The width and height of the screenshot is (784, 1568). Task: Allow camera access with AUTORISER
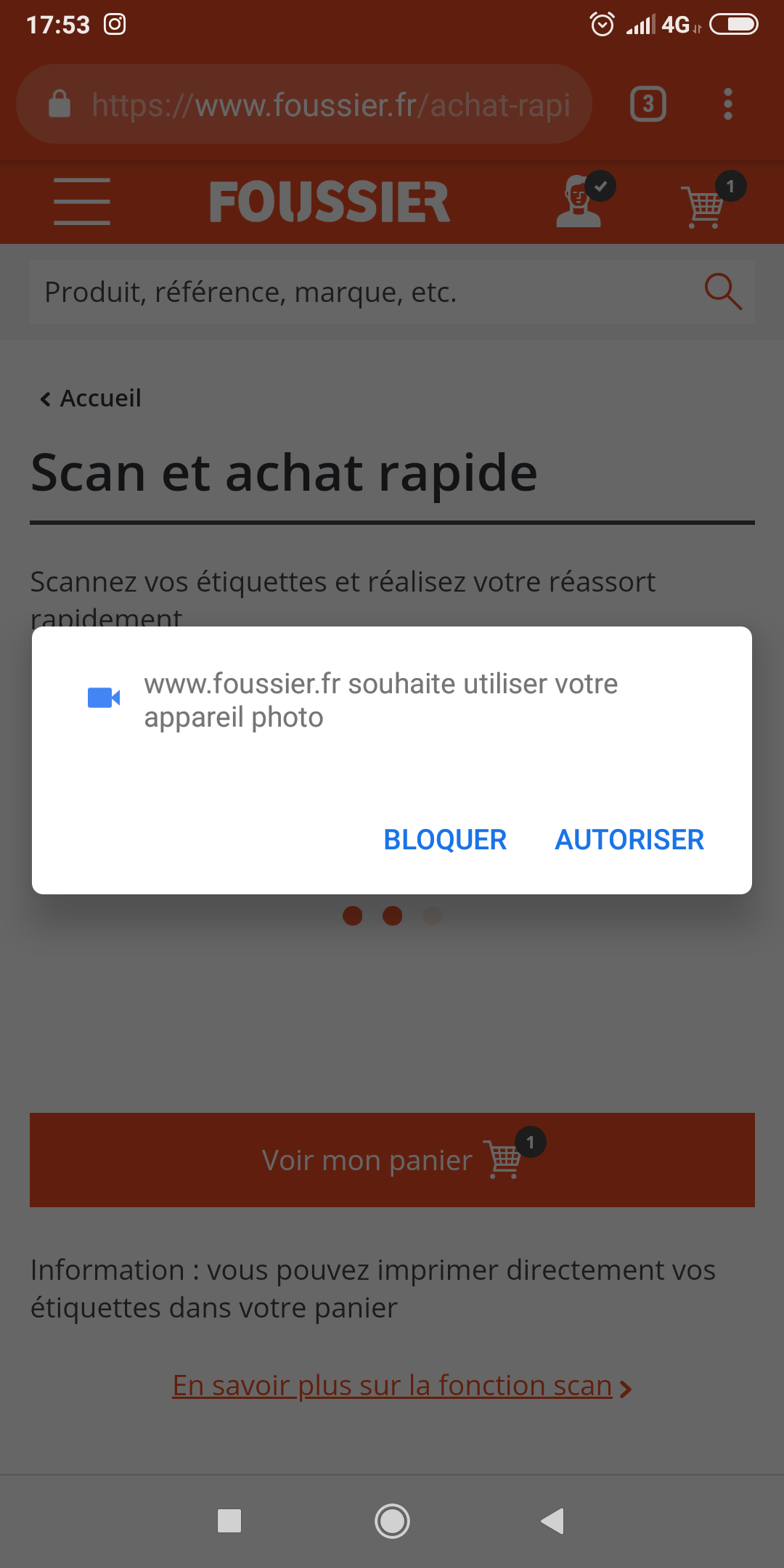(x=629, y=840)
